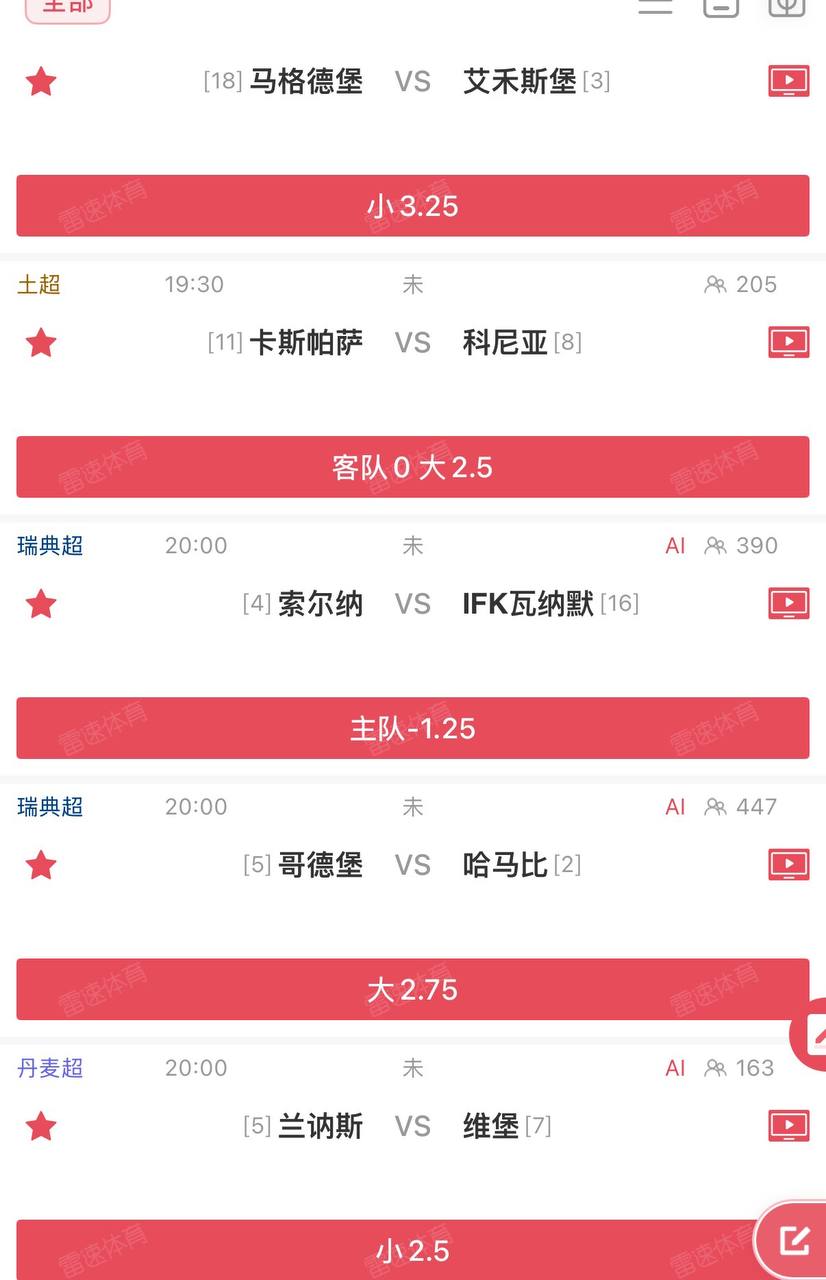The image size is (826, 1280).
Task: Select the 主队-1.25 prediction button
Action: tap(412, 728)
